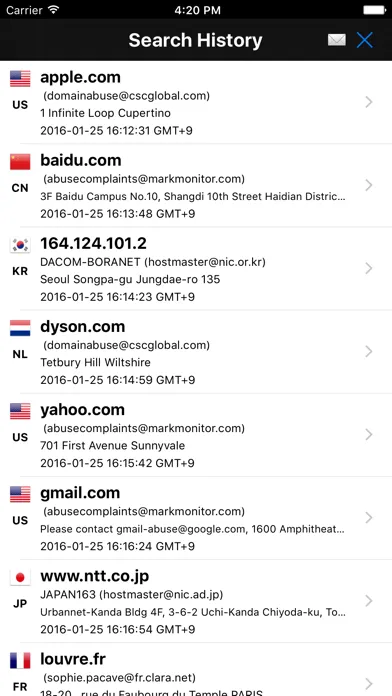
Task: Open the baidu.com lookup result
Action: click(196, 186)
